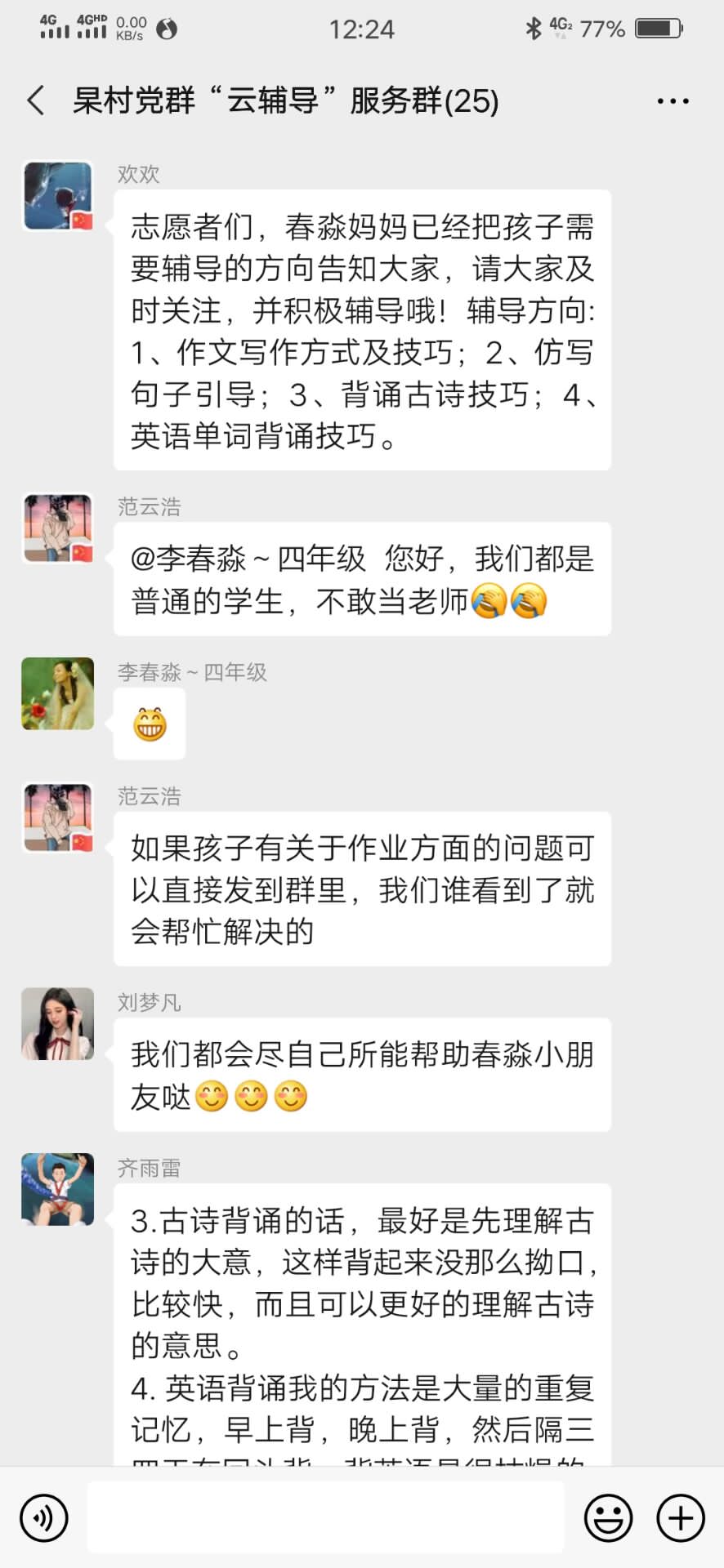Open the plus attachments menu

[681, 1518]
